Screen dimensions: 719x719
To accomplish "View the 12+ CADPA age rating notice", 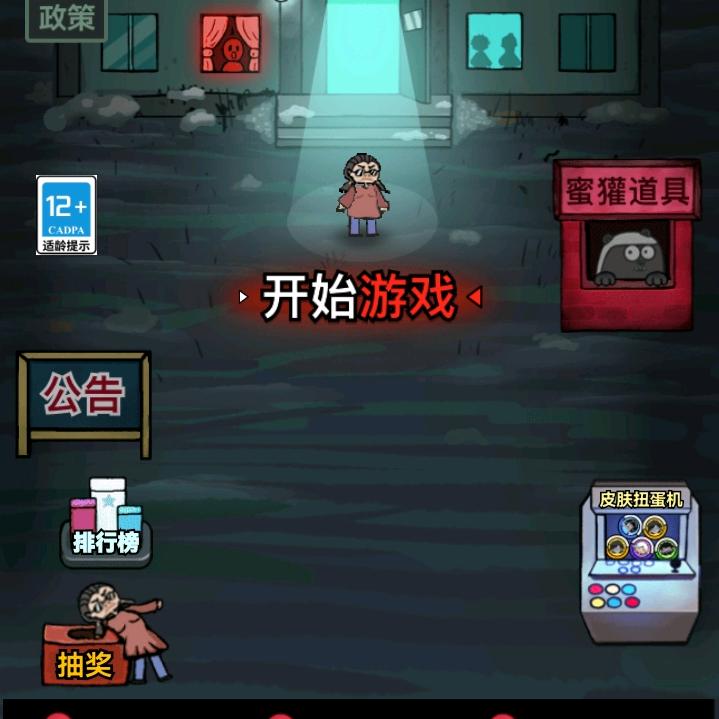I will pos(66,215).
